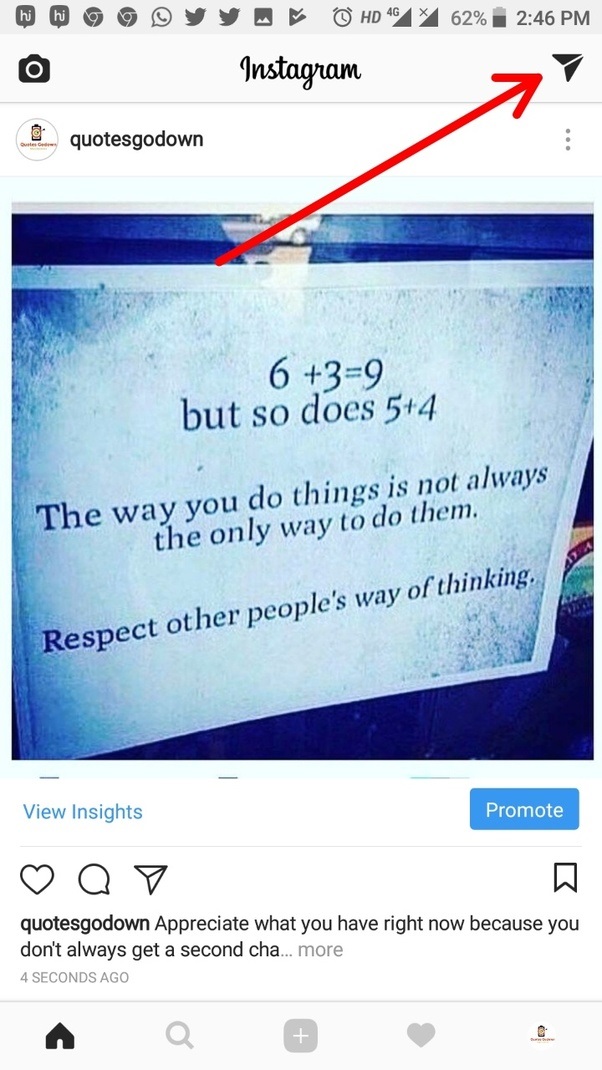Switch to the Search tab
The image size is (602, 1070).
pyautogui.click(x=180, y=1036)
